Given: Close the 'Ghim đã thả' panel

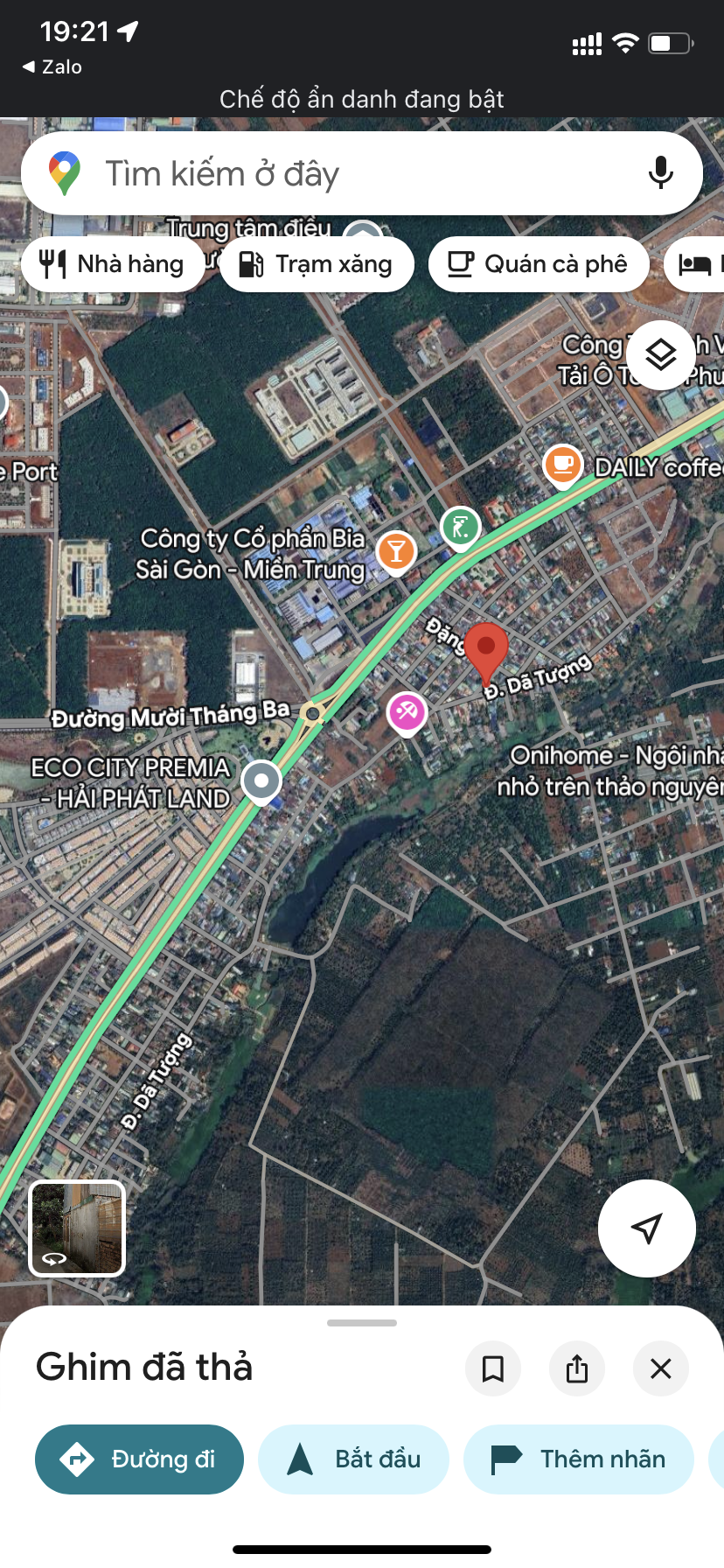Looking at the screenshot, I should [661, 1368].
